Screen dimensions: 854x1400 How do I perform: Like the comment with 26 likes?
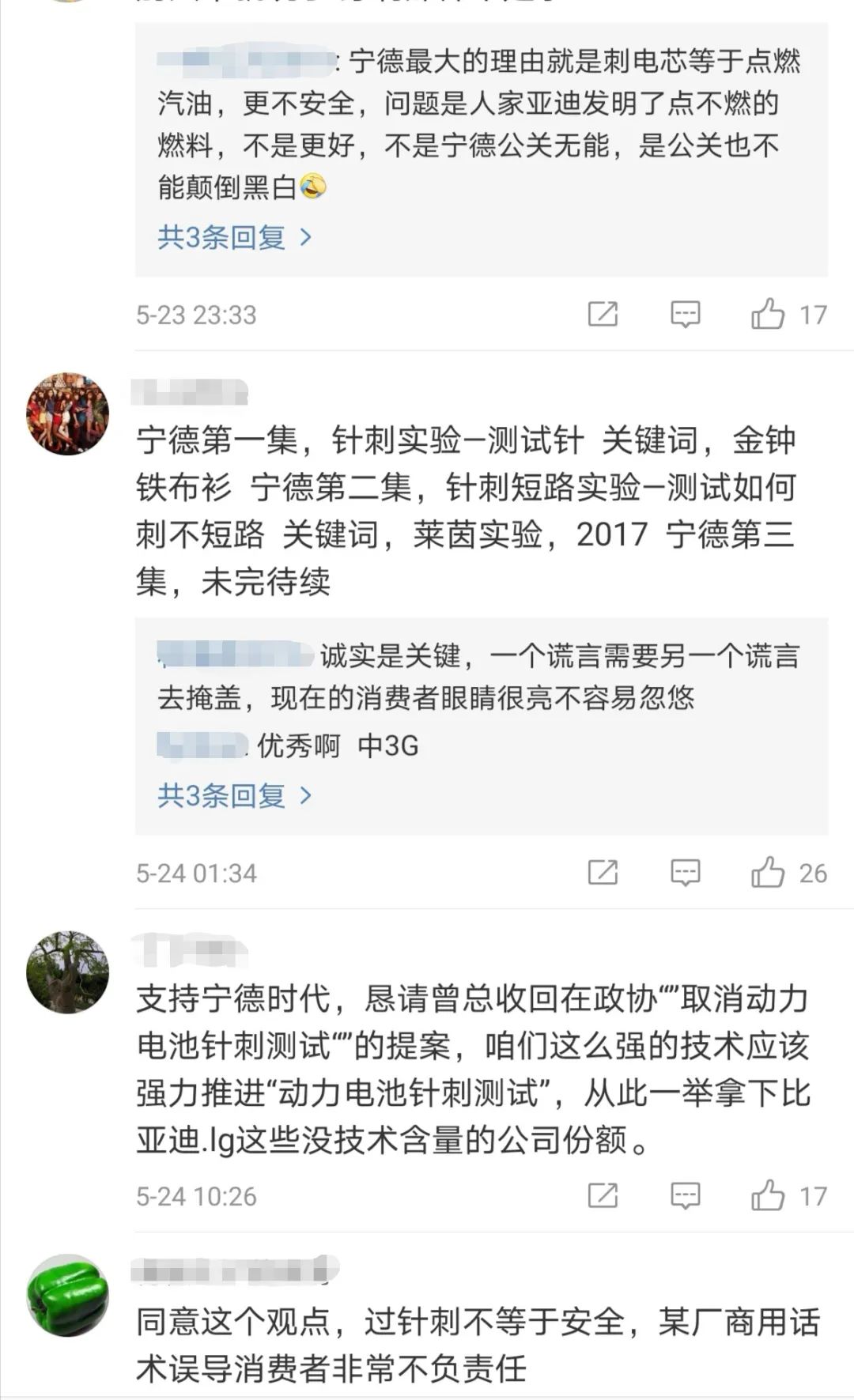pos(768,873)
